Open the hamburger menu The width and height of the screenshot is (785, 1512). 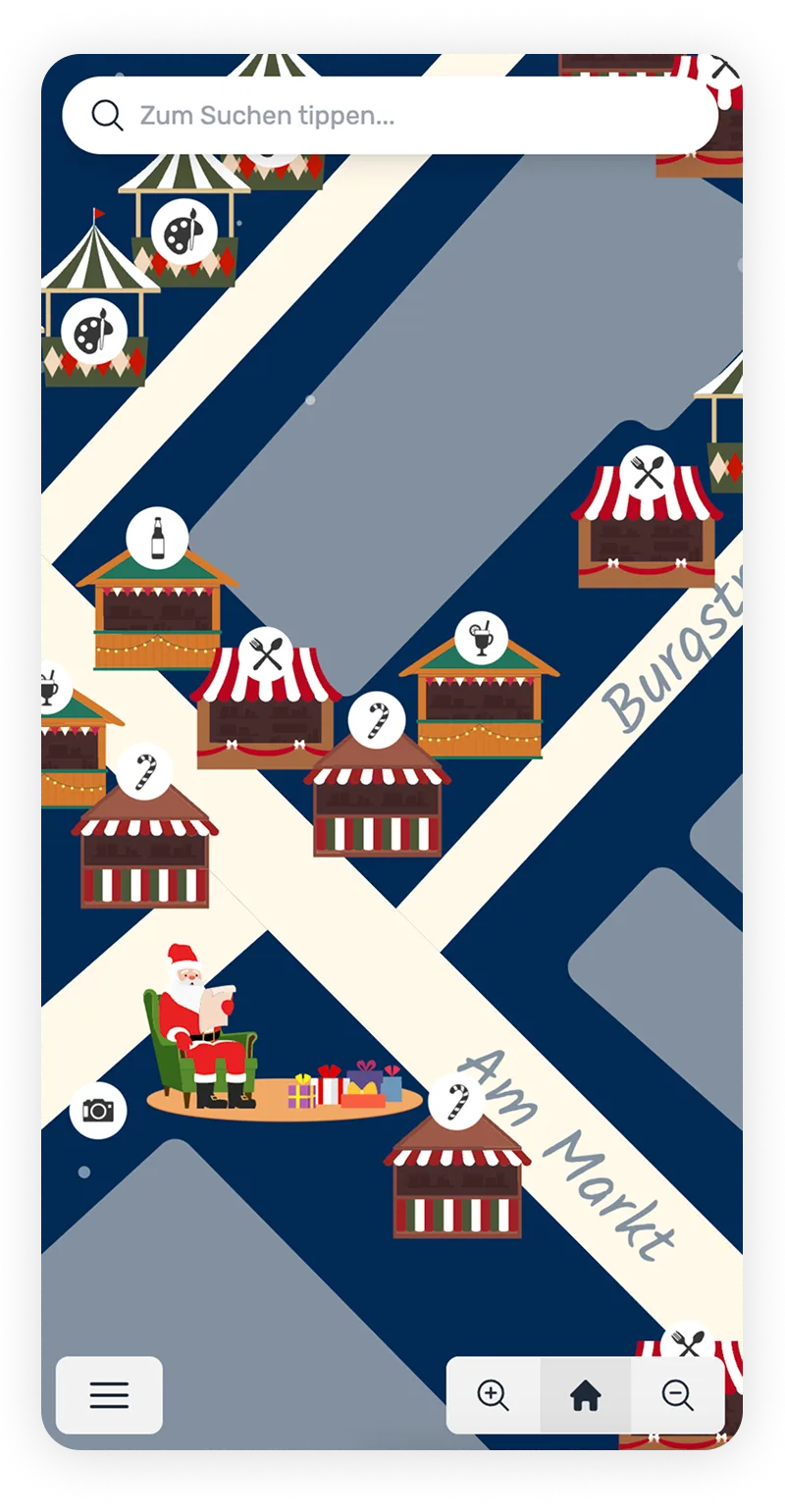[109, 1395]
